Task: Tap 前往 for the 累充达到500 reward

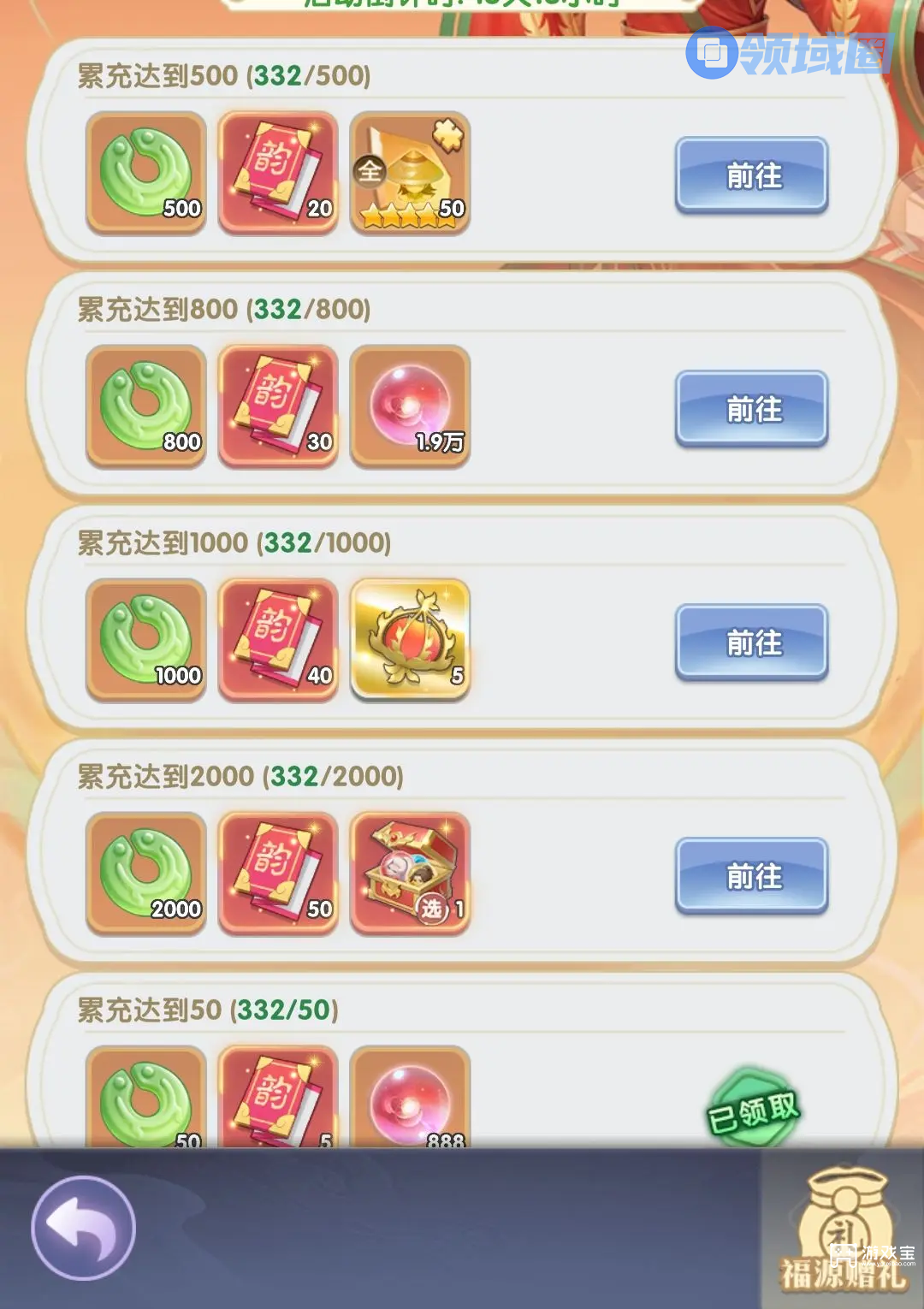Action: pyautogui.click(x=751, y=175)
